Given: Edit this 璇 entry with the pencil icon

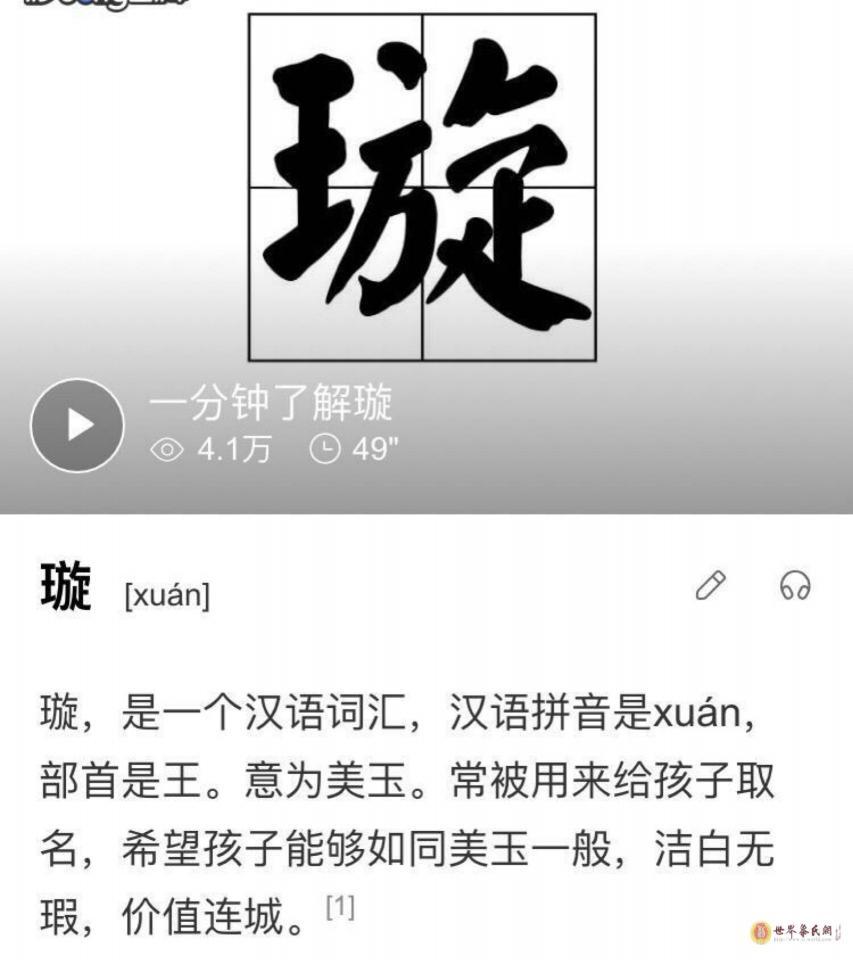Looking at the screenshot, I should tap(711, 585).
